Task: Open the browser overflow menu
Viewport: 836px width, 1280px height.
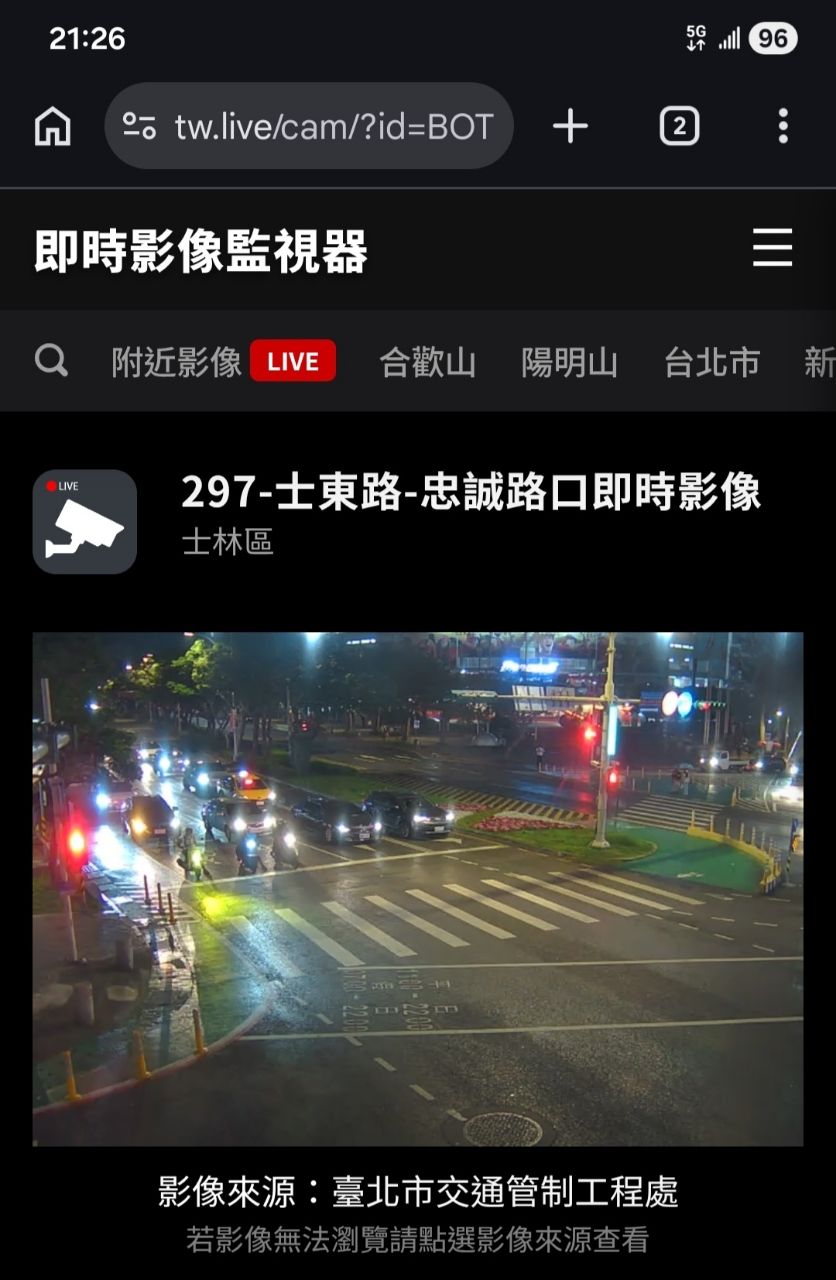Action: (783, 127)
